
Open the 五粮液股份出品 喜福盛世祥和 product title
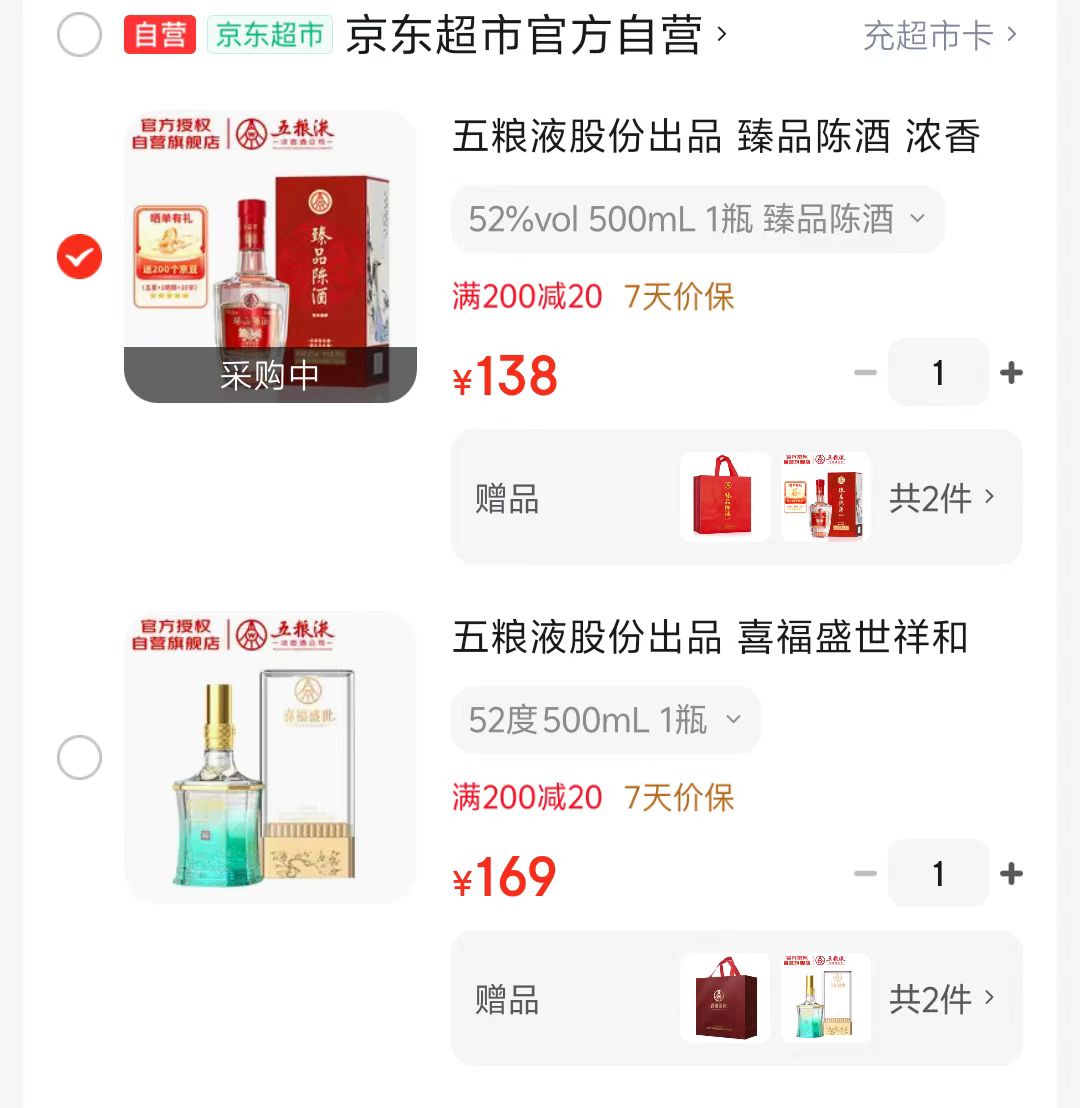point(709,638)
